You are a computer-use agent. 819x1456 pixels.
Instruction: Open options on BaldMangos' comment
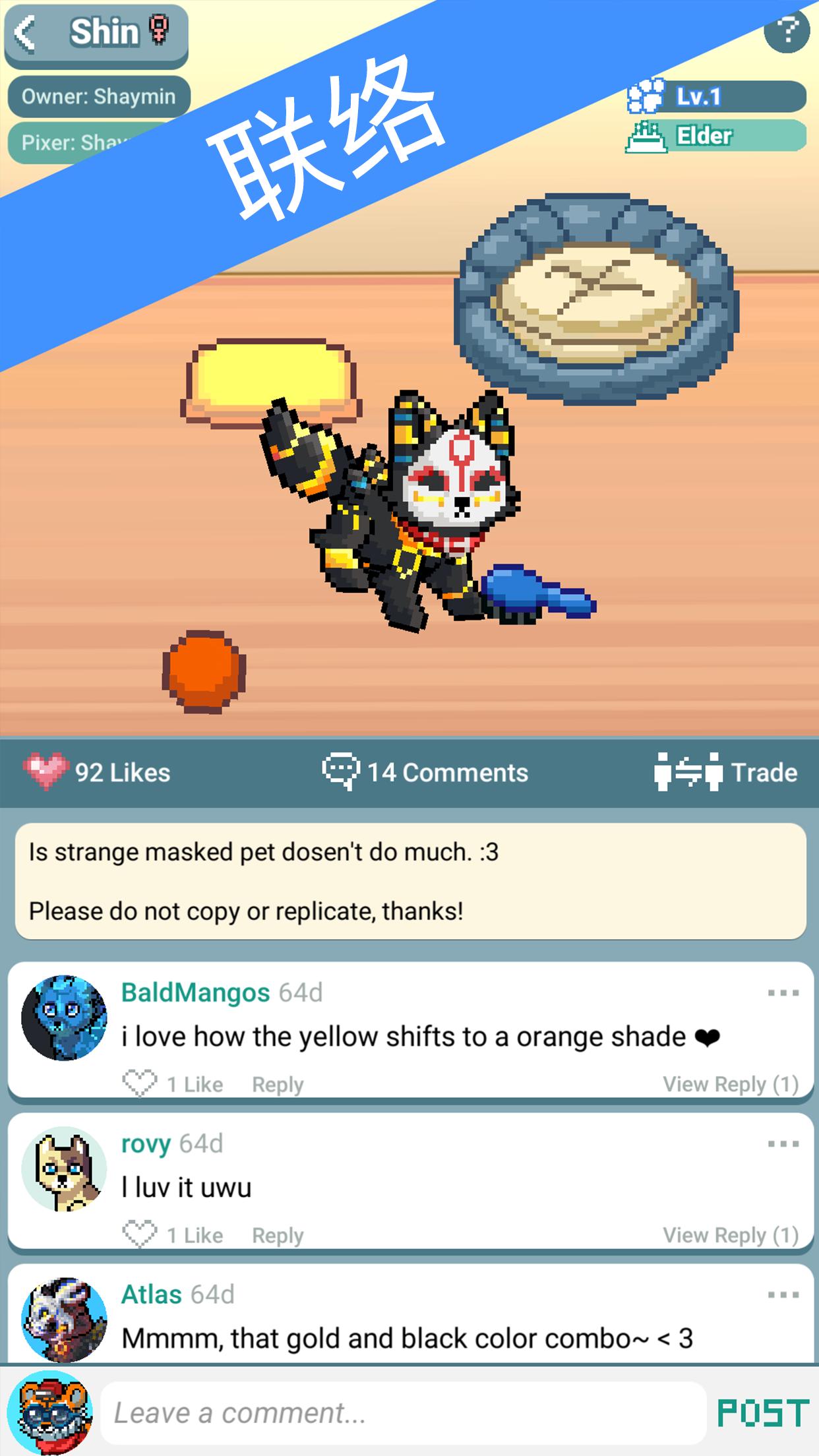pyautogui.click(x=783, y=992)
